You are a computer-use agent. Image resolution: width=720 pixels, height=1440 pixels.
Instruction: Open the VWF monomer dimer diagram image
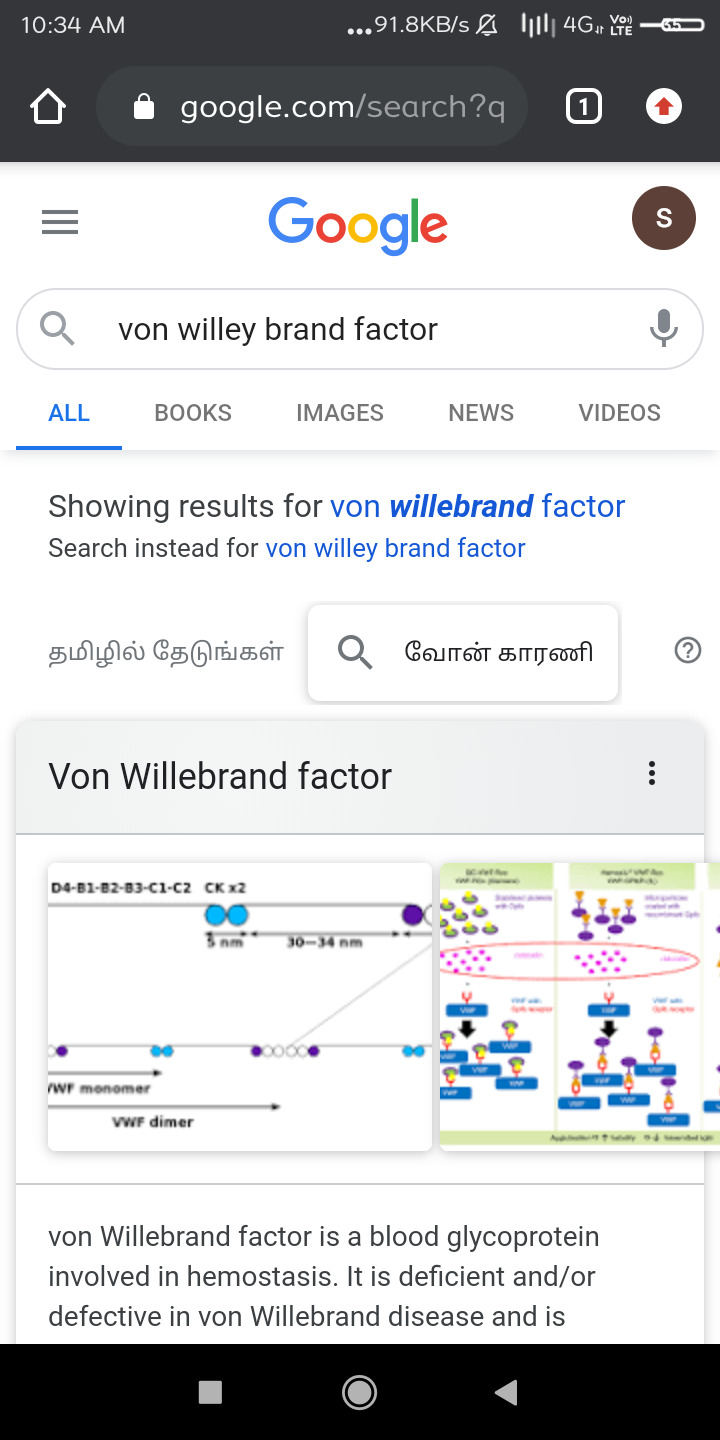(x=240, y=1006)
